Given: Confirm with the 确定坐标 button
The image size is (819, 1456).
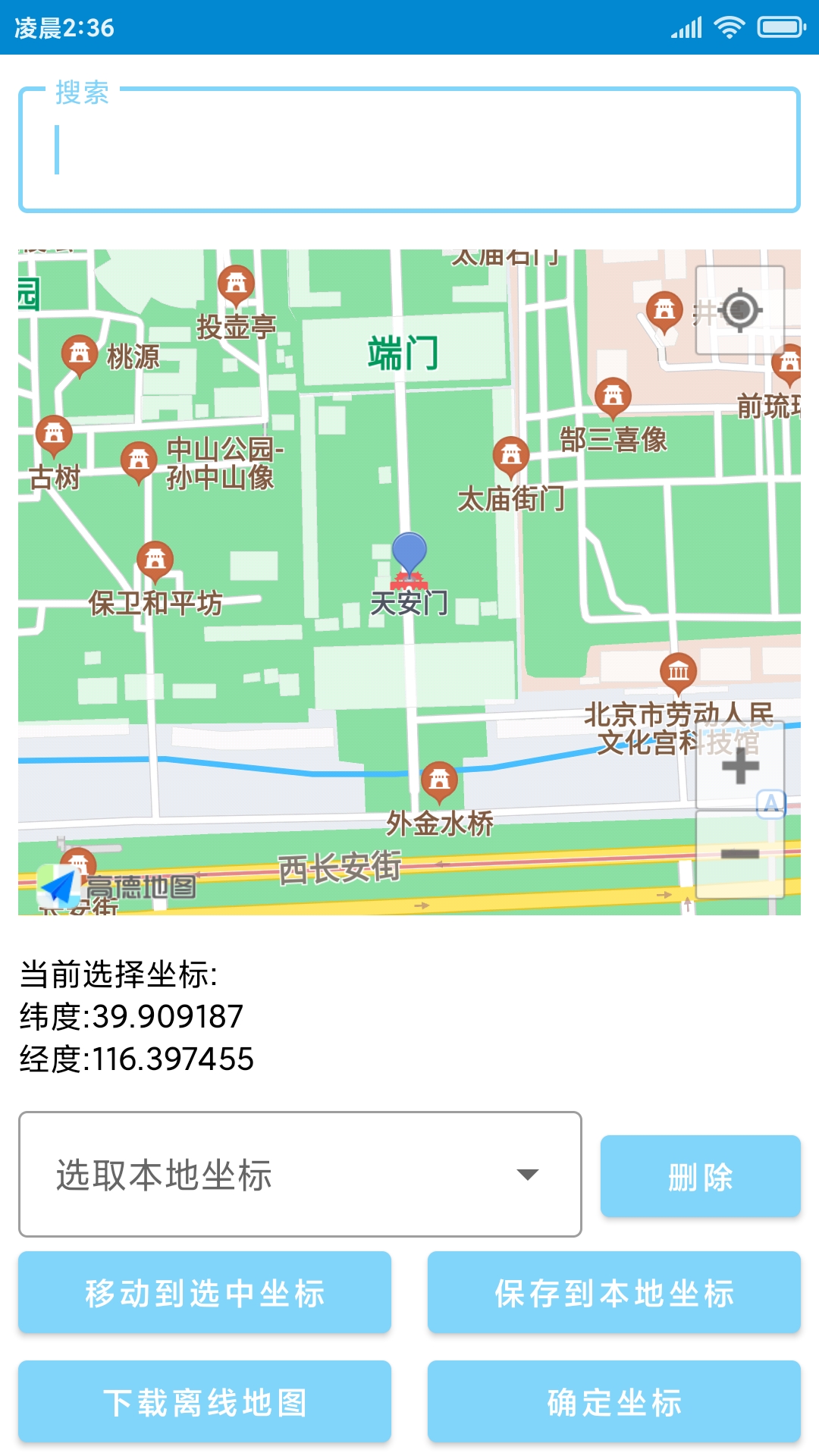Looking at the screenshot, I should point(614,1402).
